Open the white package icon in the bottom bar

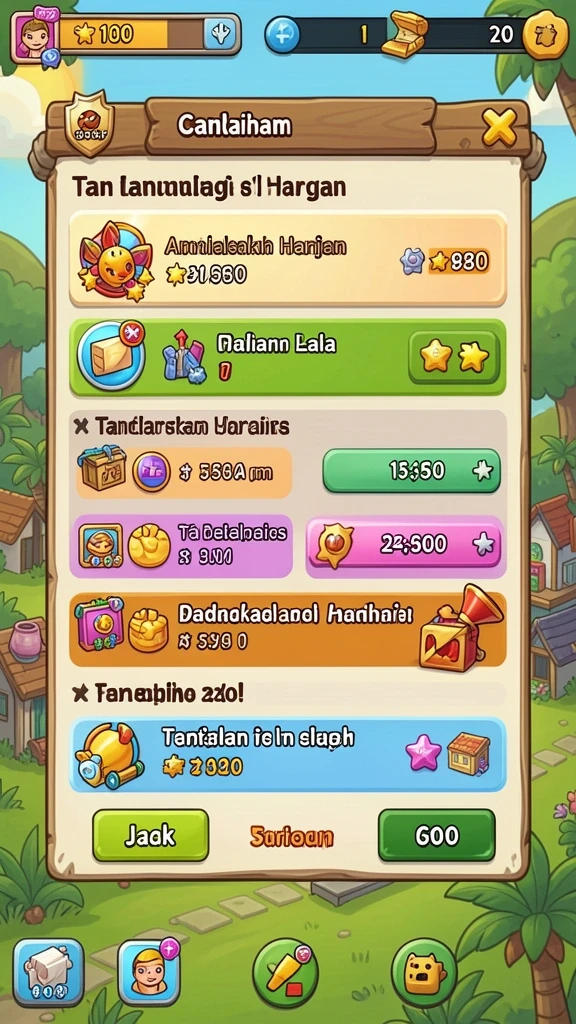click(48, 972)
